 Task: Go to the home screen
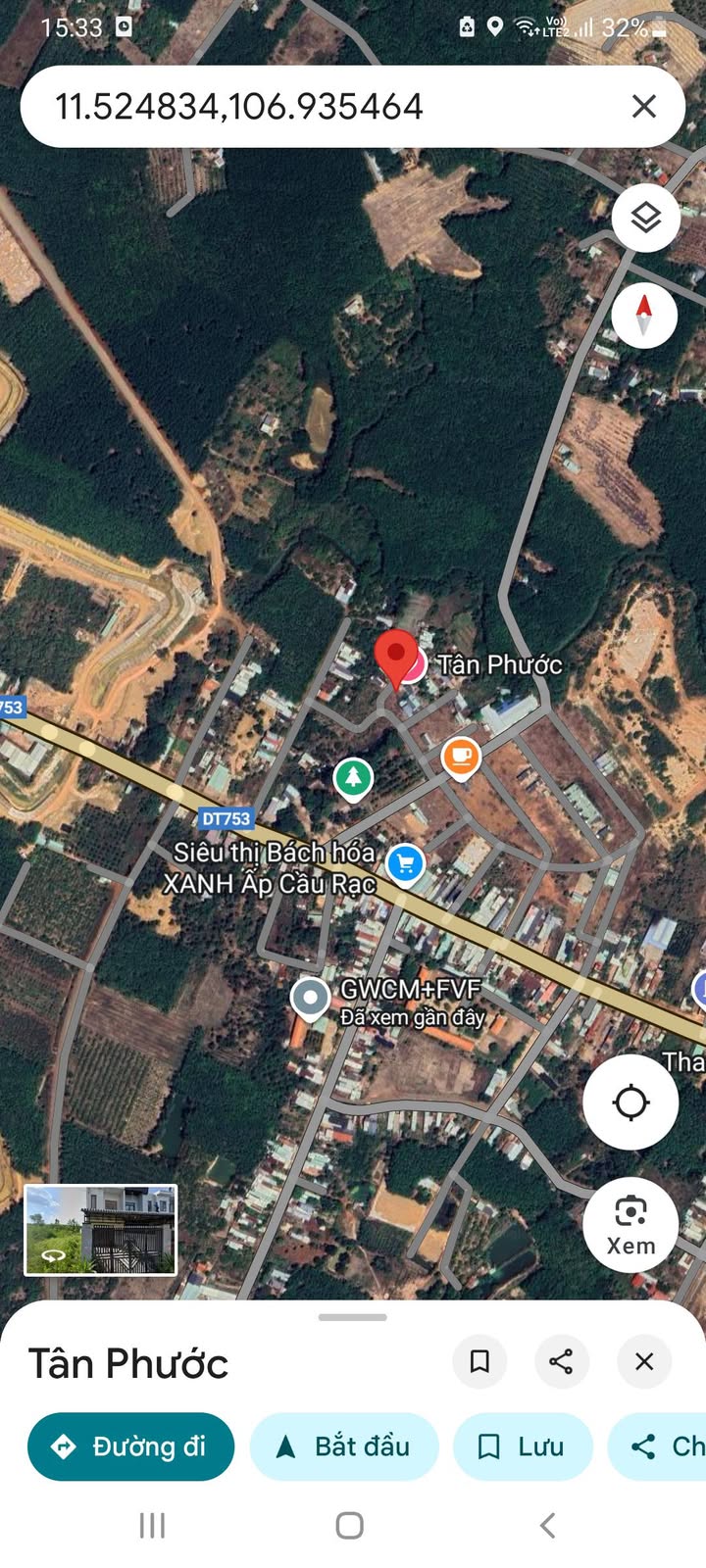coord(350,1525)
